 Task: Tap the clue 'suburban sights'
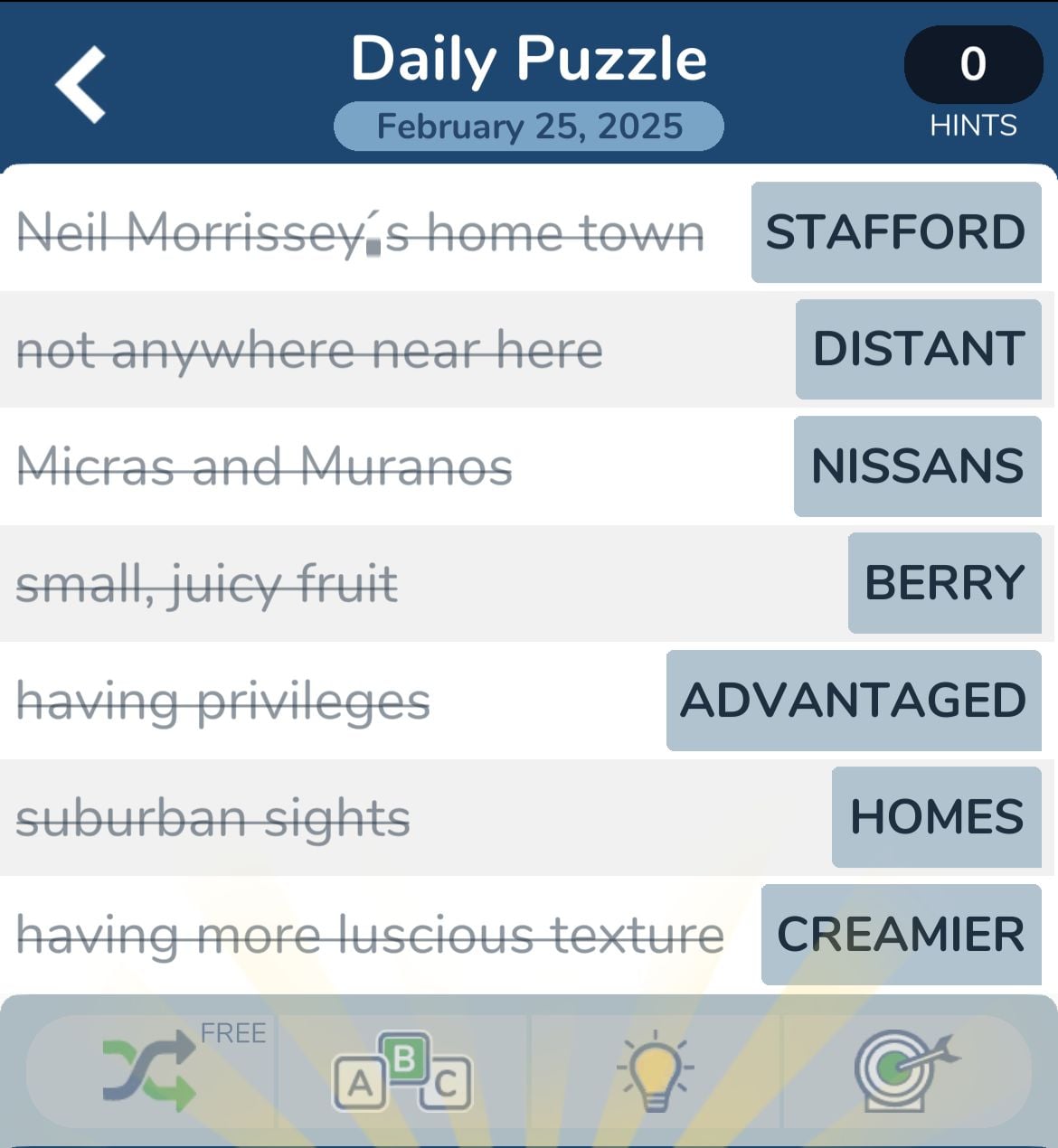pyautogui.click(x=213, y=816)
